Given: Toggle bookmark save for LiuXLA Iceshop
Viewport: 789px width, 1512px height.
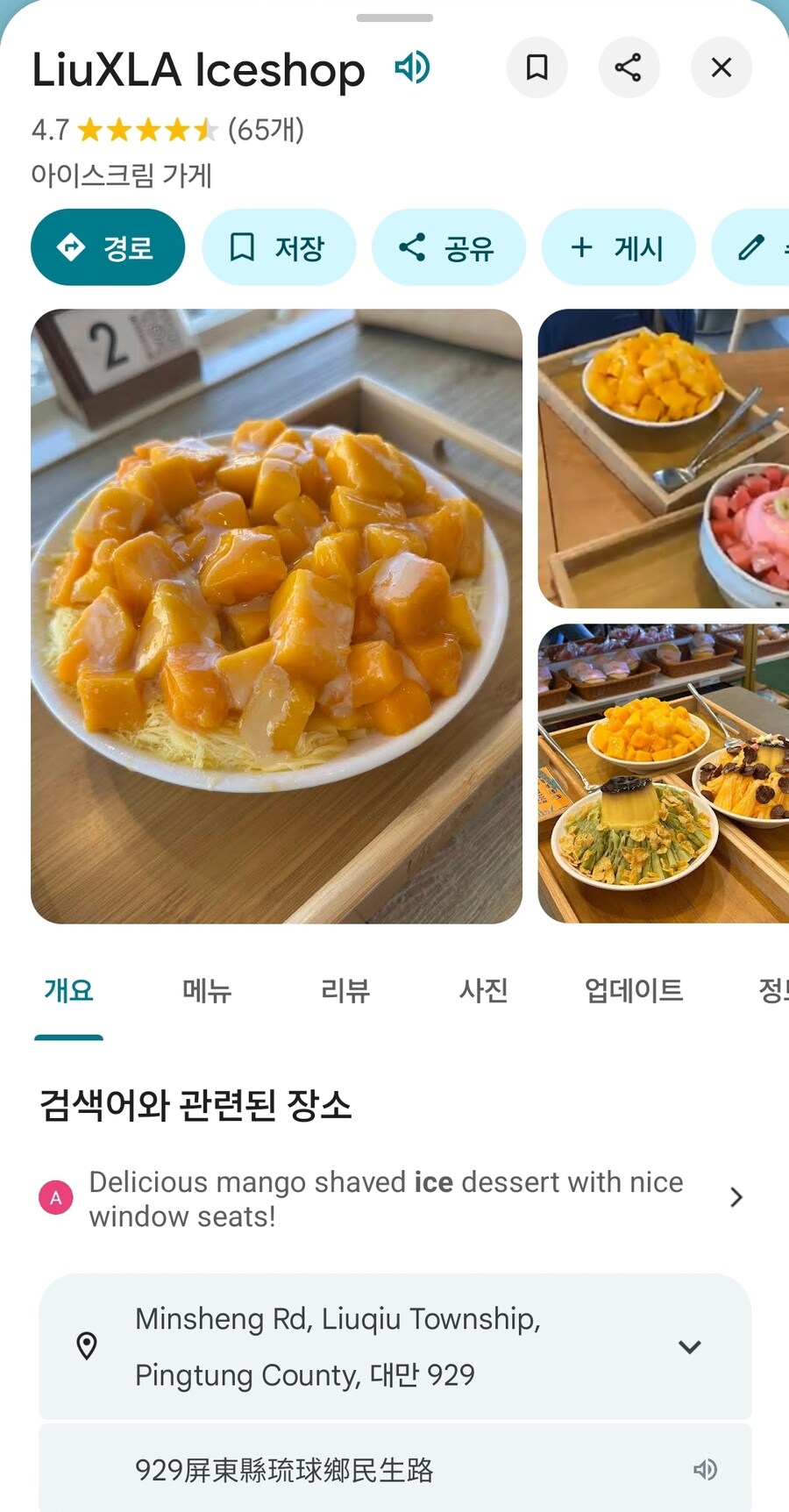Looking at the screenshot, I should [537, 68].
